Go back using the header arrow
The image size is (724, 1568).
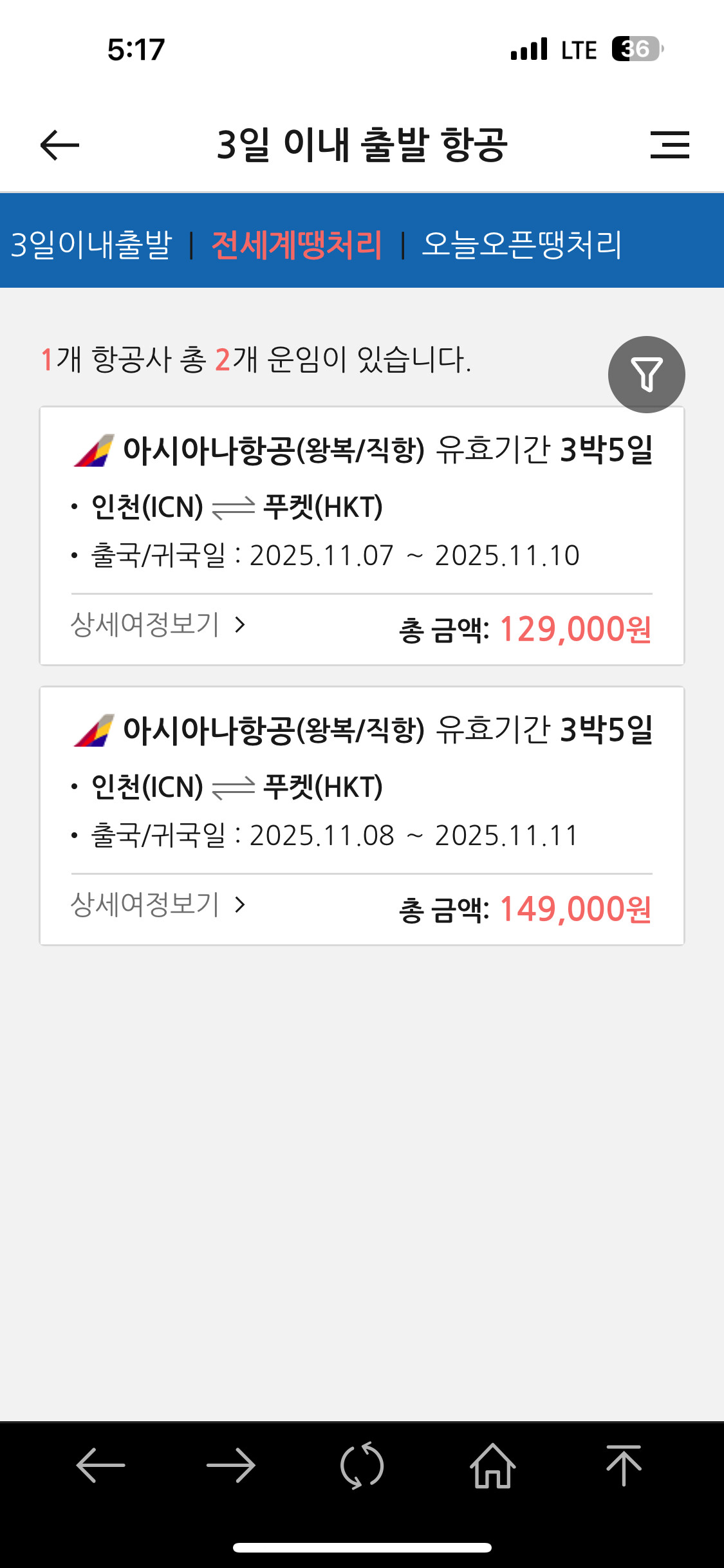[x=59, y=145]
